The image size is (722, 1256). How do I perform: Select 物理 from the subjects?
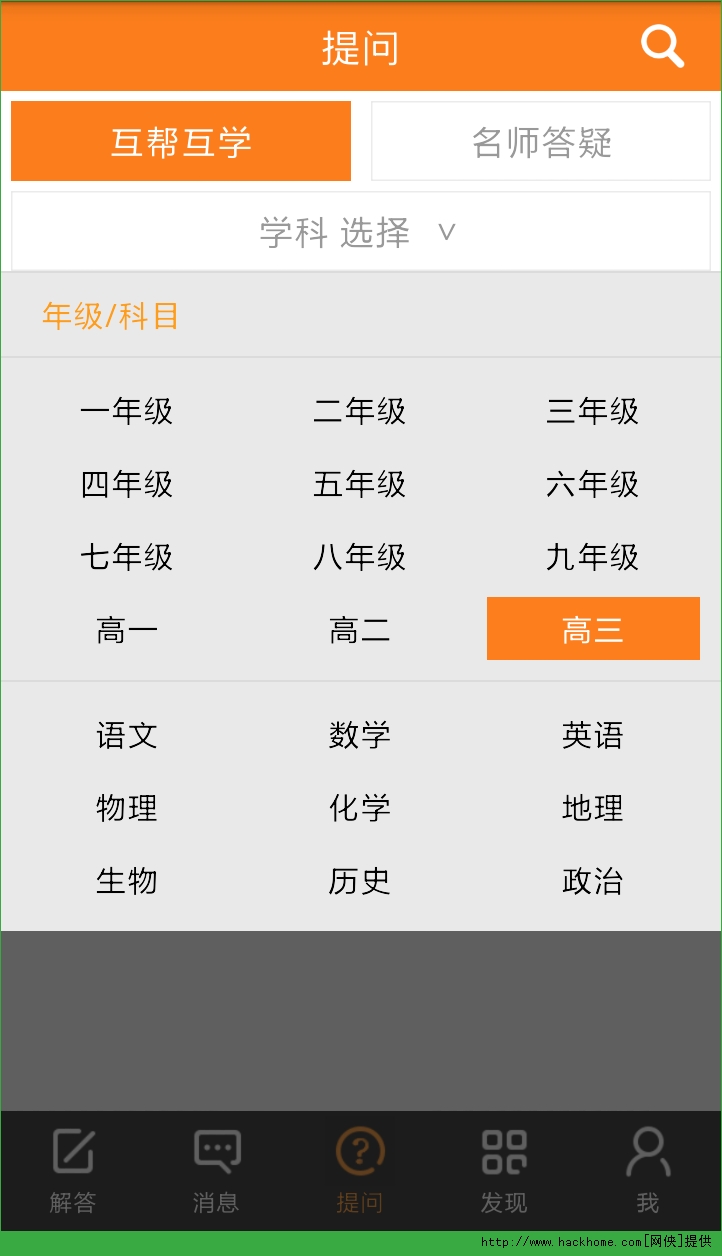point(127,808)
